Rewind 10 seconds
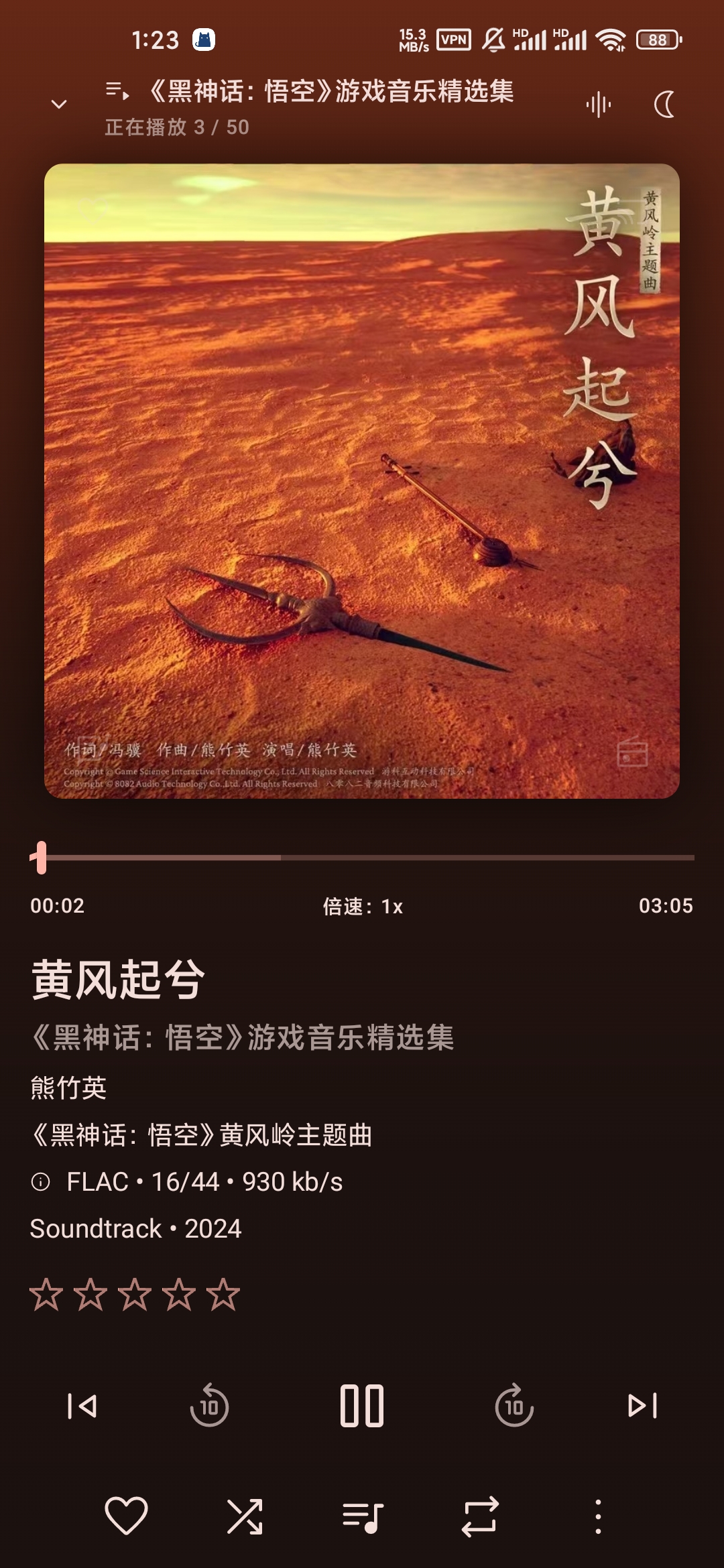The width and height of the screenshot is (724, 1568). (x=209, y=1406)
